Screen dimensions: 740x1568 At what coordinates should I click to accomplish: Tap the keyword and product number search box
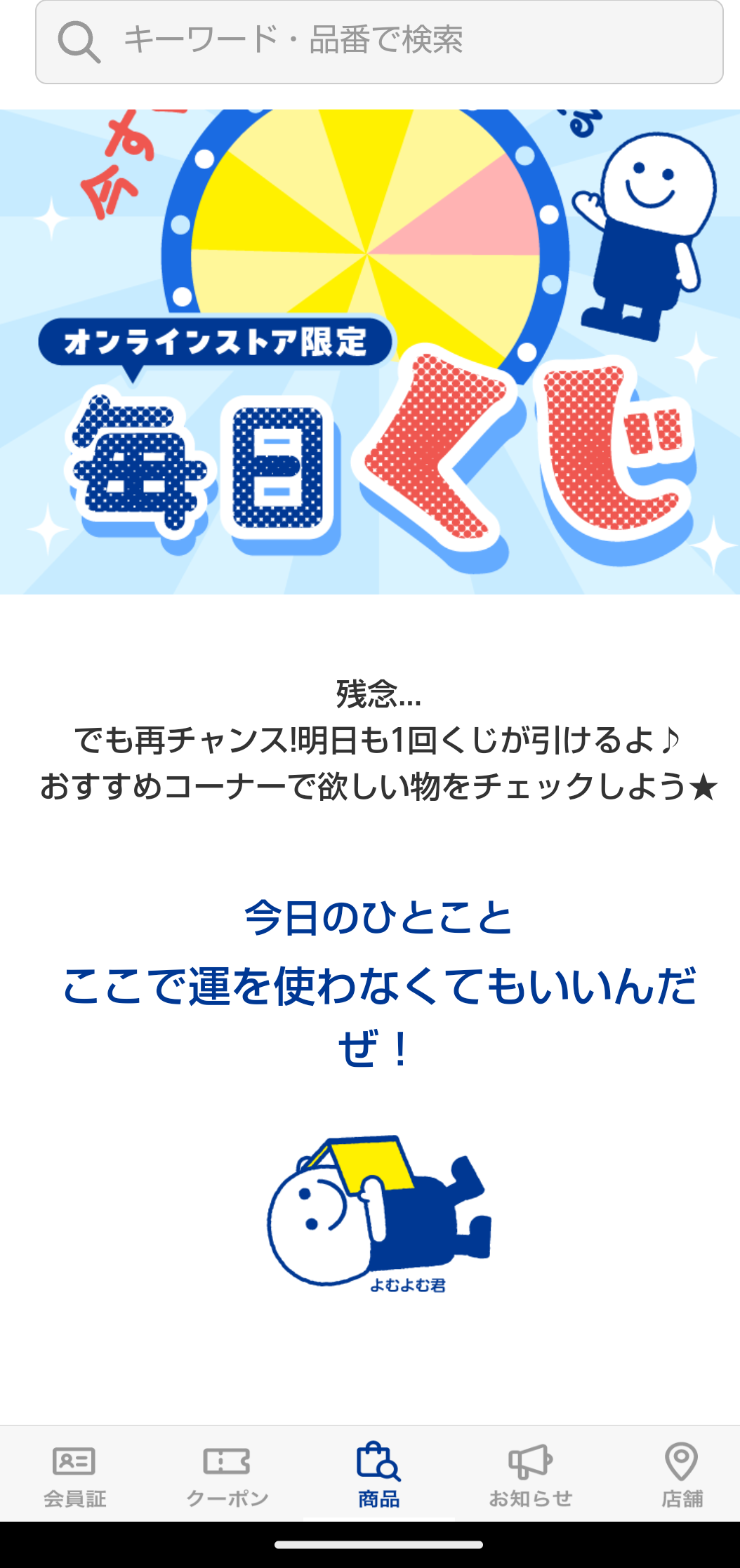379,42
